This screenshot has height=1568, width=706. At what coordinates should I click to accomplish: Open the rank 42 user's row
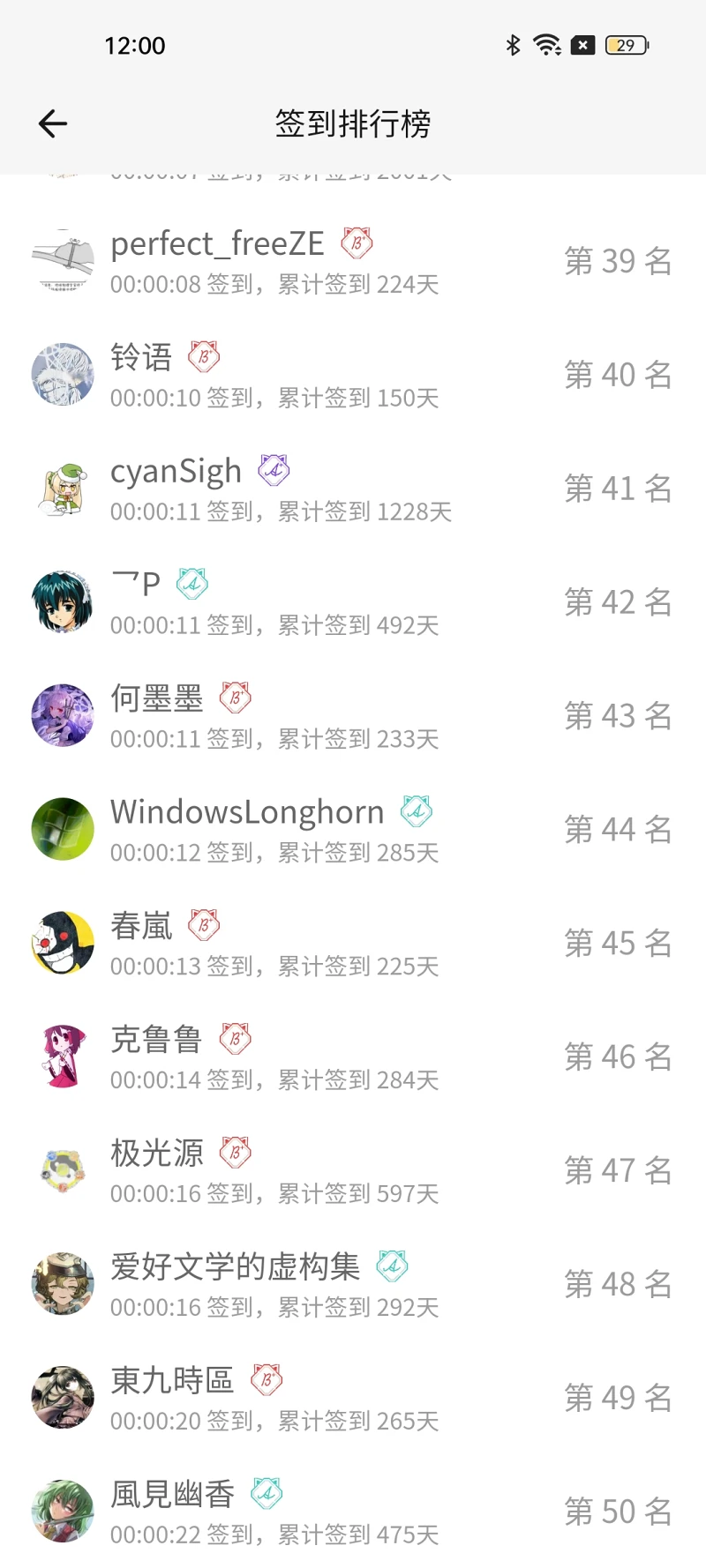click(x=353, y=603)
